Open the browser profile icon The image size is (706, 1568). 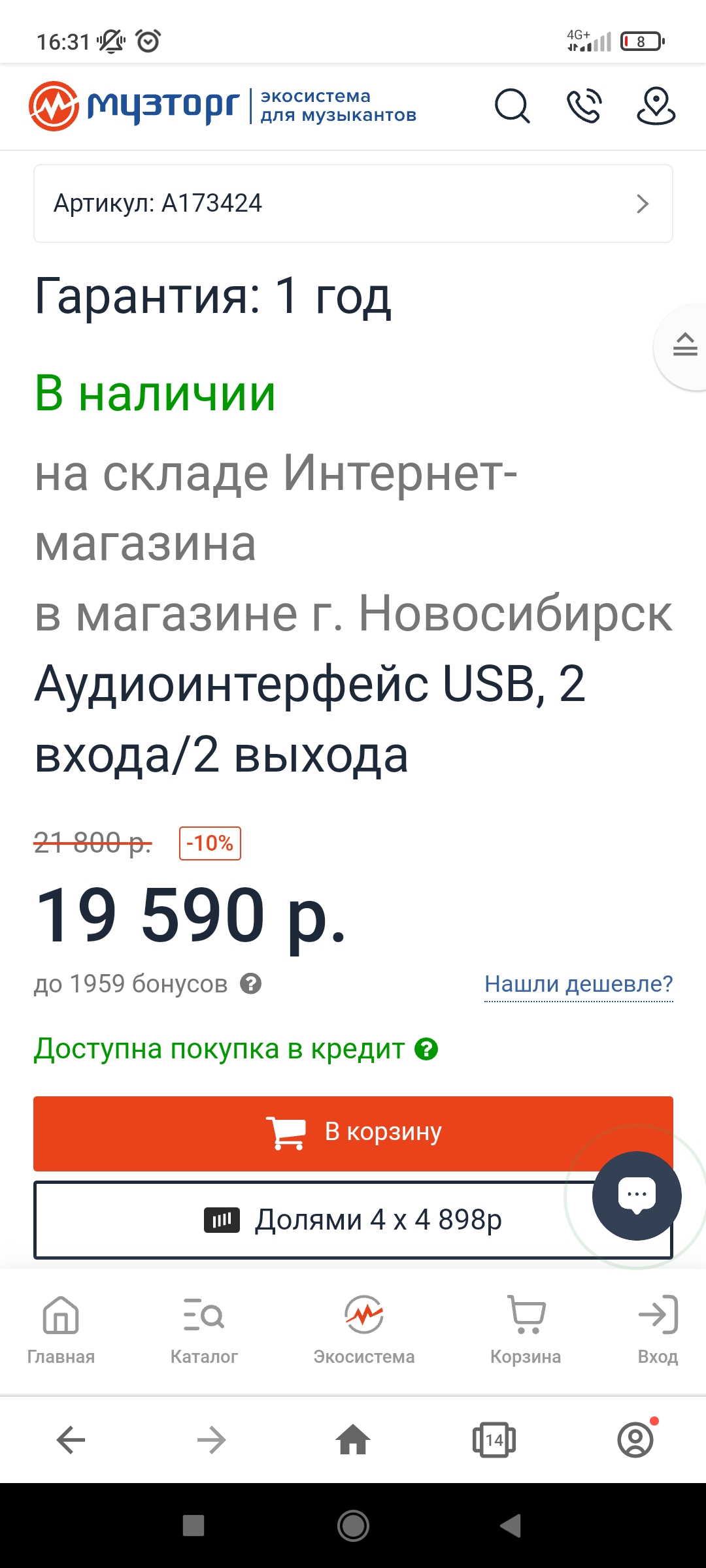(636, 1439)
